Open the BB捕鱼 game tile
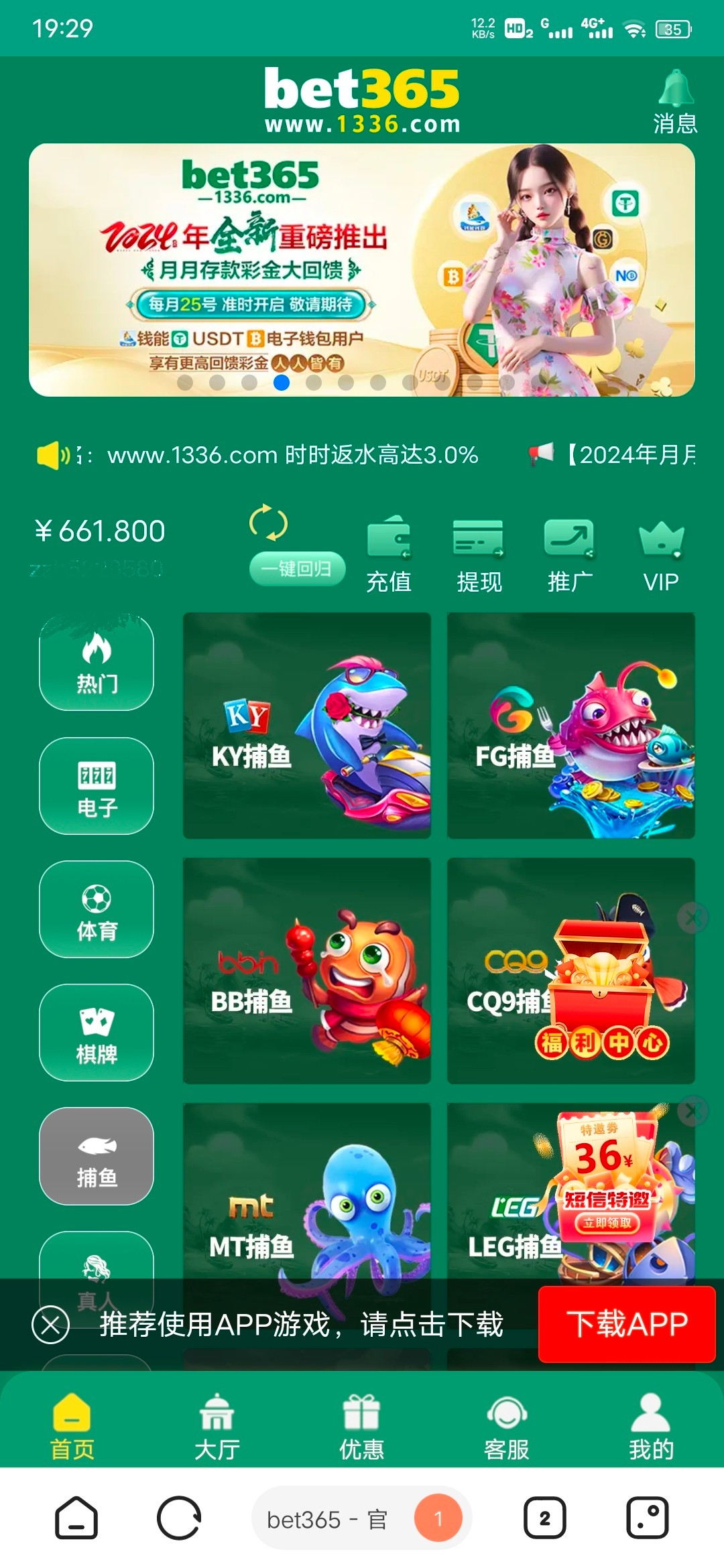This screenshot has height=1568, width=724. pyautogui.click(x=306, y=970)
